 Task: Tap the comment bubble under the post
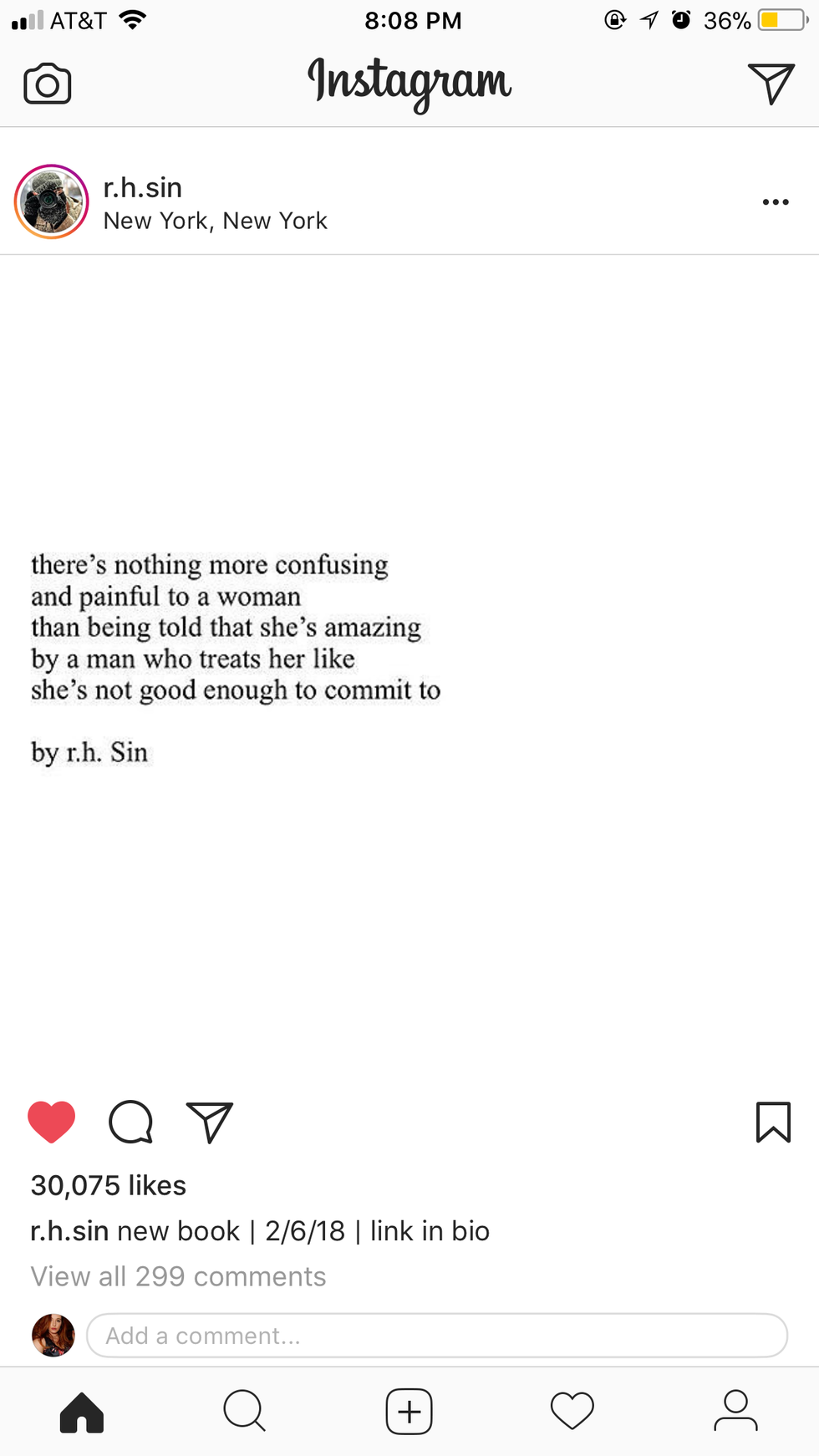point(131,1122)
